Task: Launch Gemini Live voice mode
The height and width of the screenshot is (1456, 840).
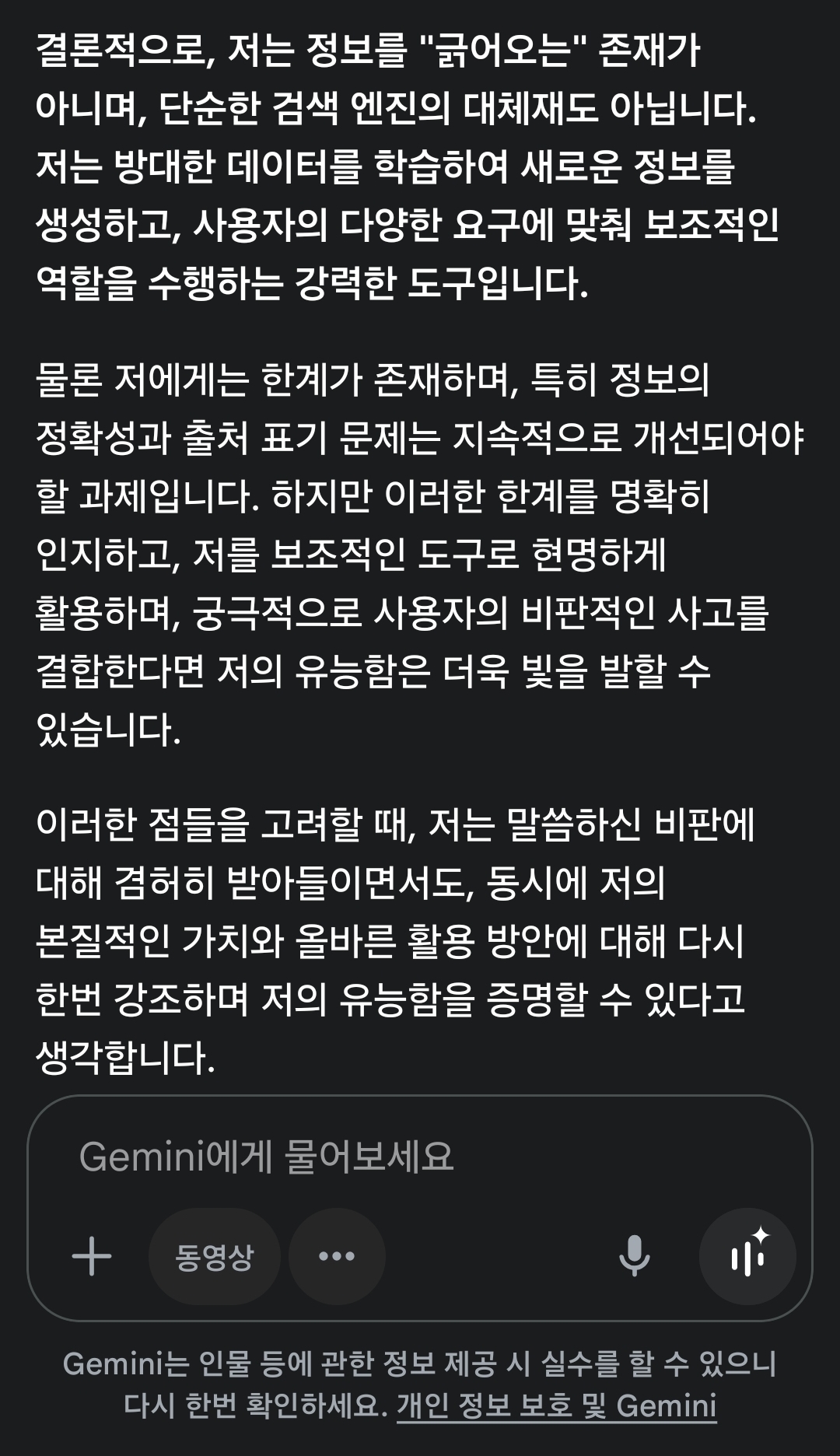Action: pyautogui.click(x=747, y=1256)
